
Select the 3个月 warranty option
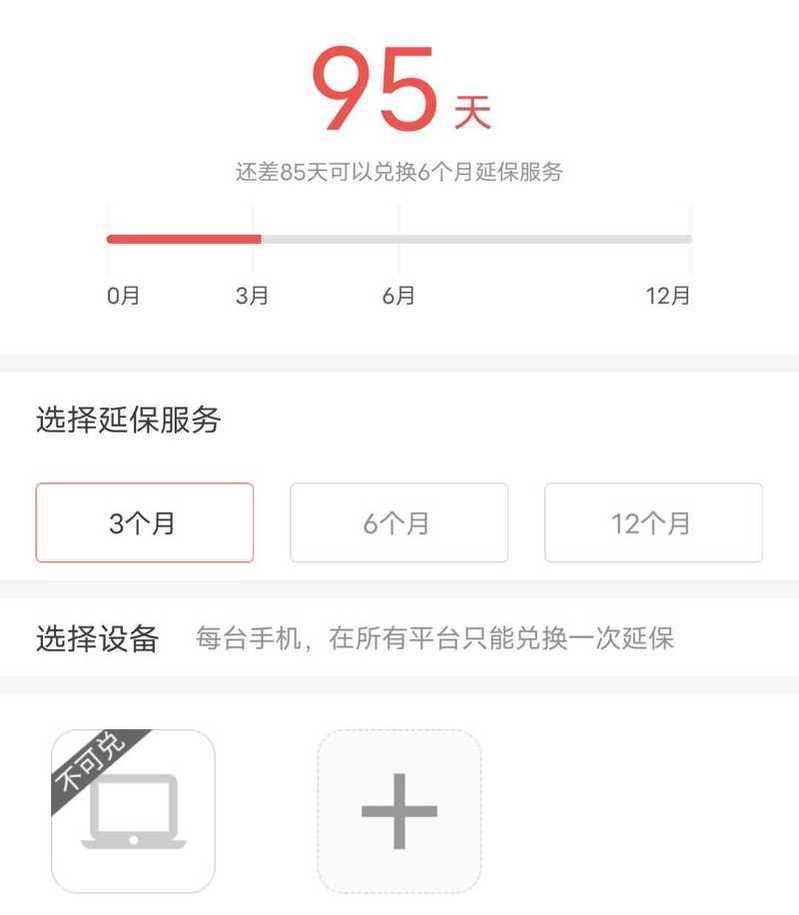tap(144, 523)
